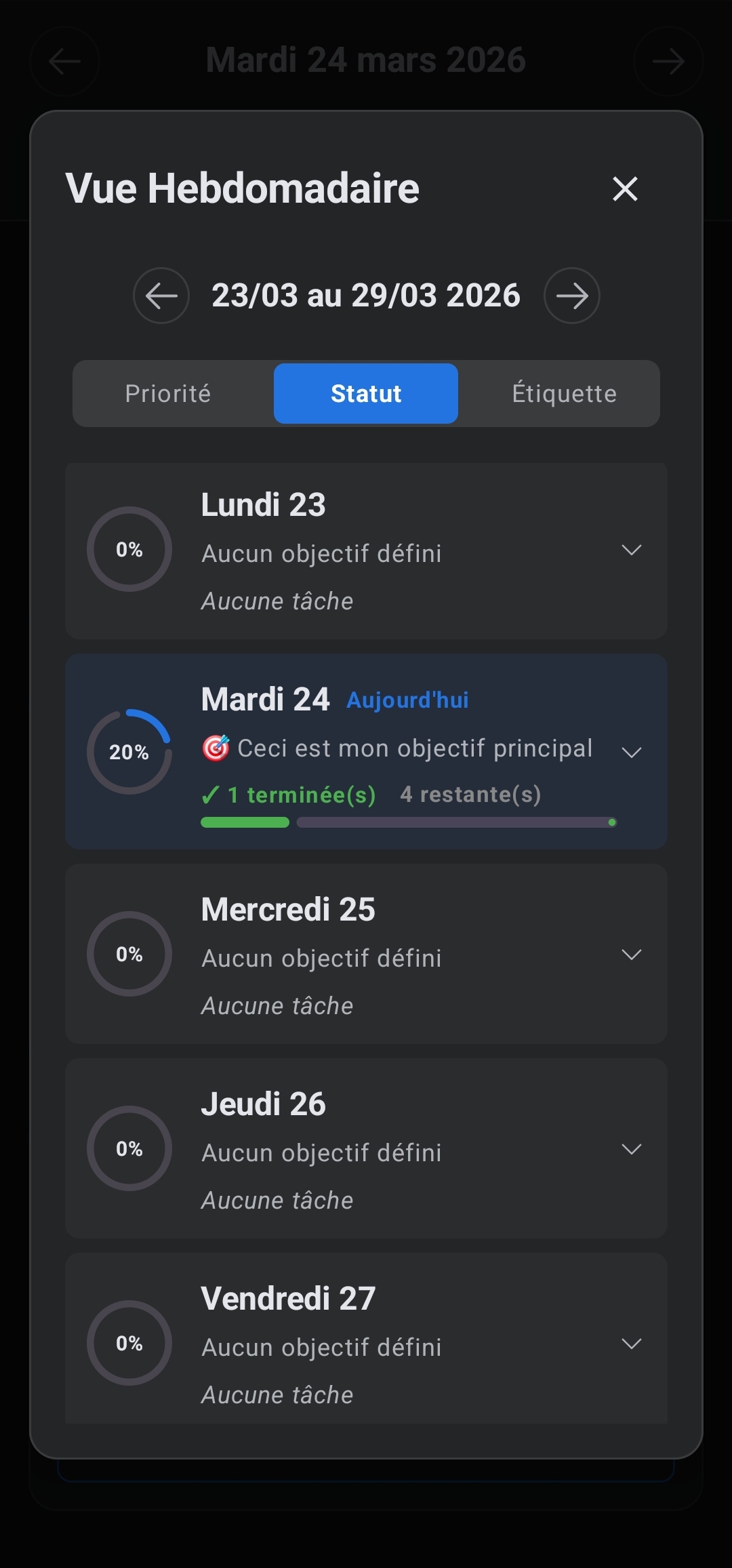The width and height of the screenshot is (732, 1568).
Task: Open '23/03 au 29/03 2026' date range
Action: 365,296
